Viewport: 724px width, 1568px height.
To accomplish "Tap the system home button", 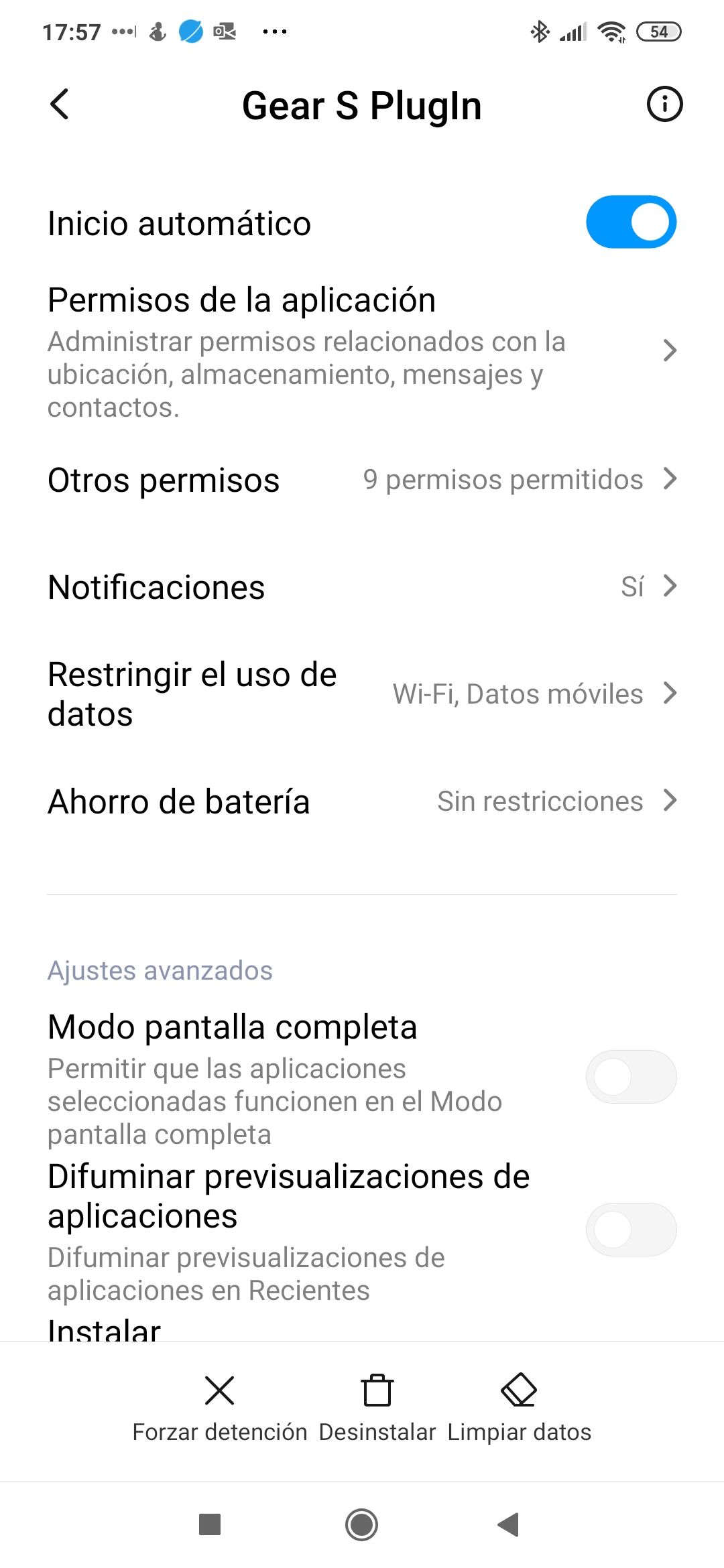I will tap(362, 1525).
